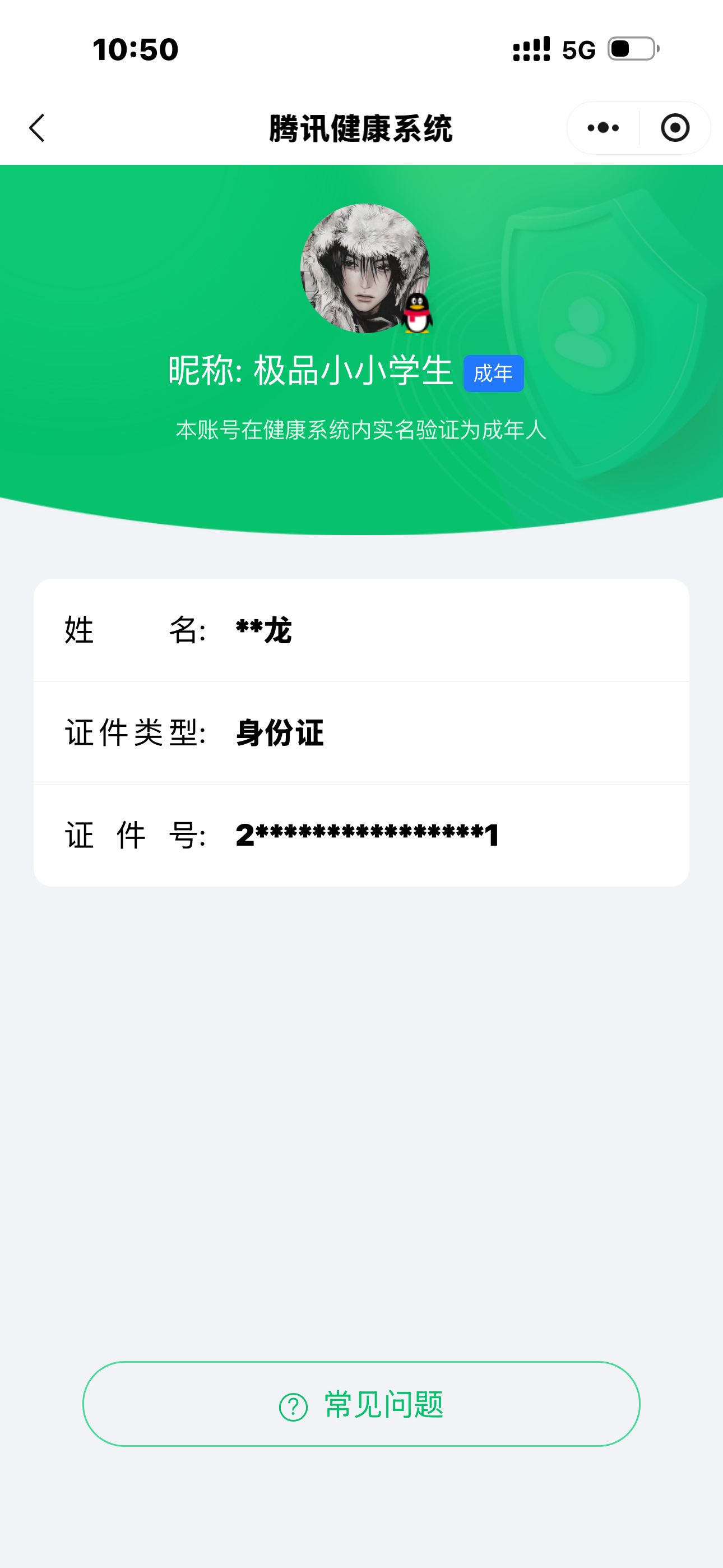Tap the back arrow to return
This screenshot has height=1568, width=723.
(x=36, y=128)
